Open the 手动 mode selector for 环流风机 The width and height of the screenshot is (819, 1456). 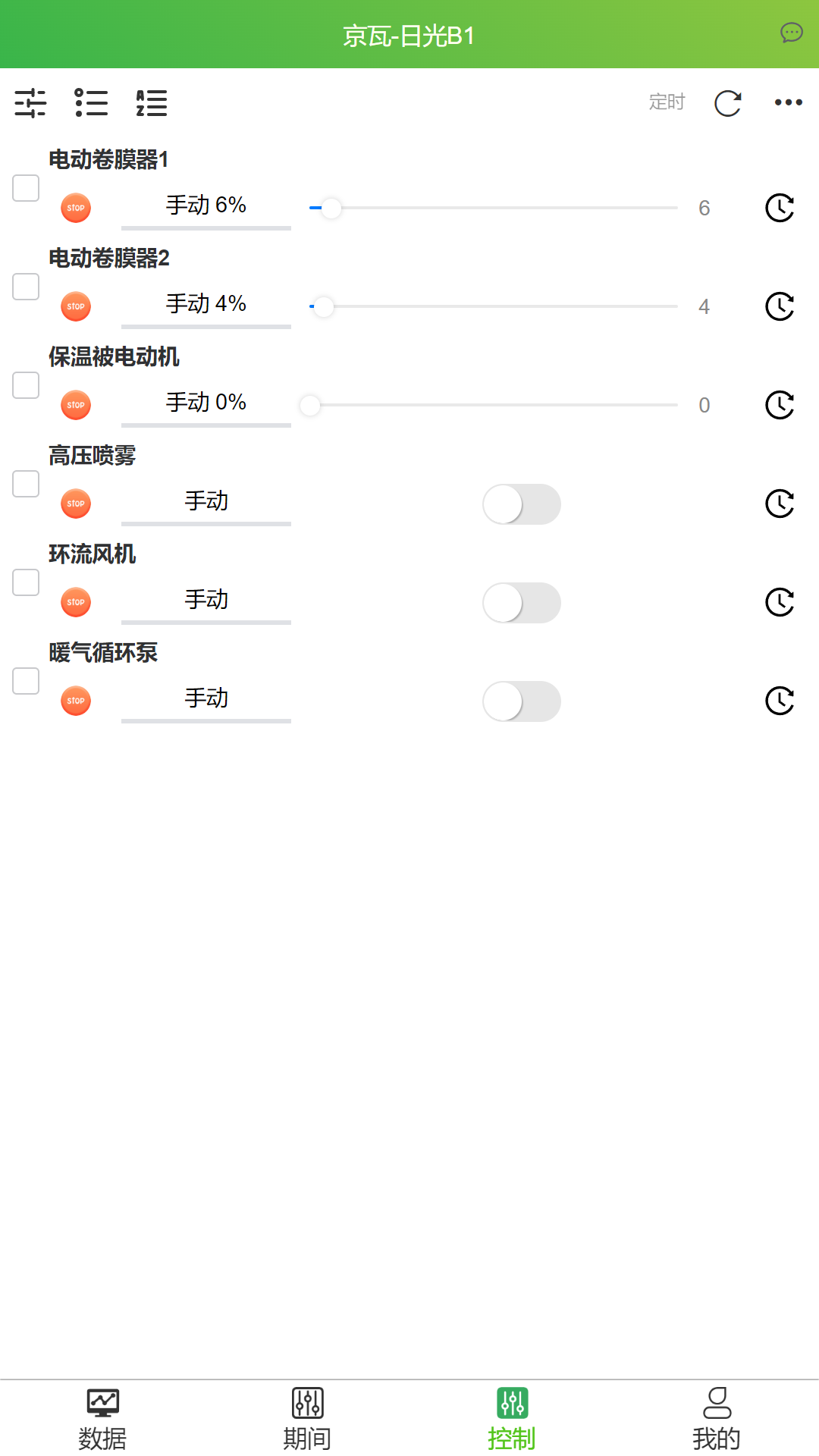click(206, 600)
